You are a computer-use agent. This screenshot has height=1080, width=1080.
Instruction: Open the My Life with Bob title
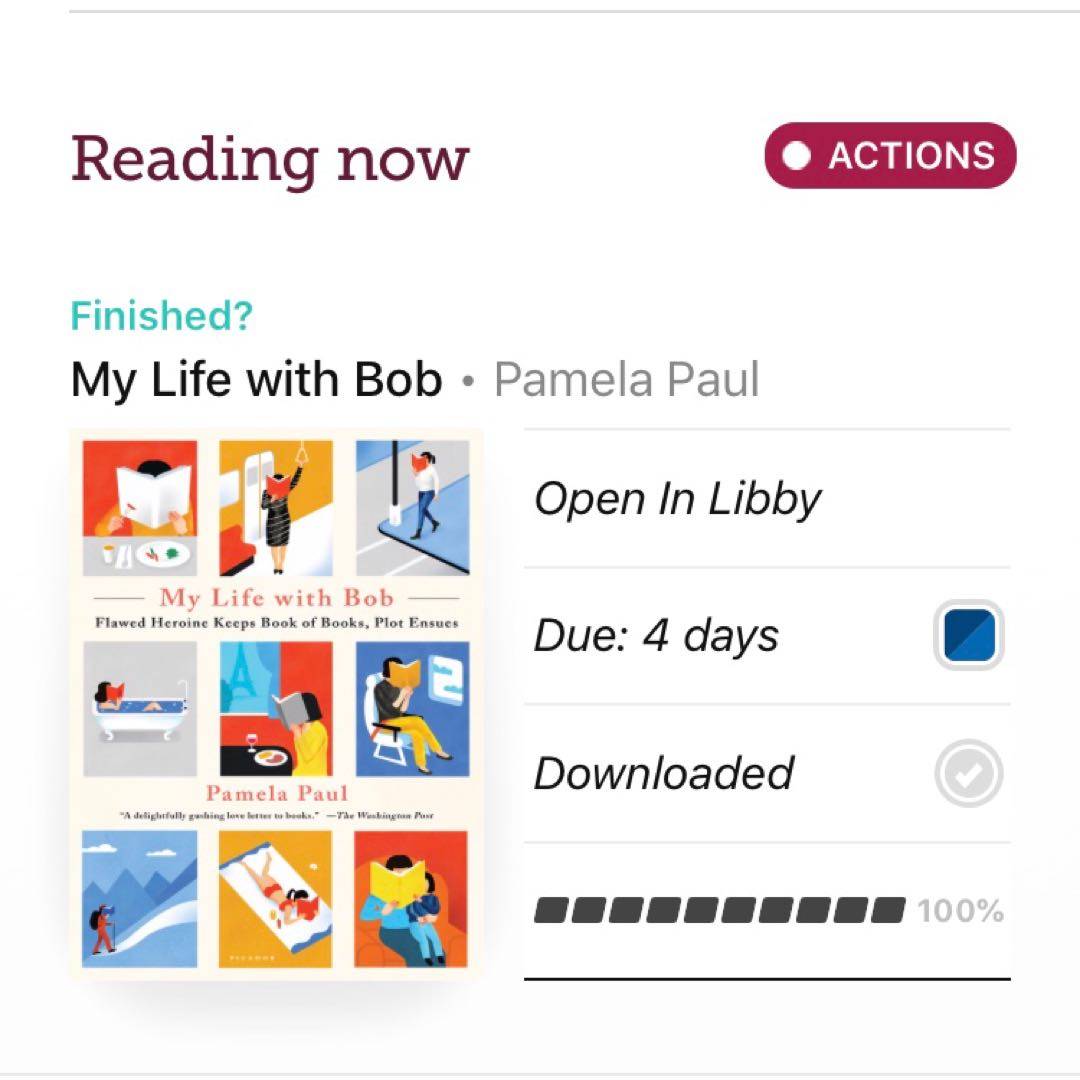pos(256,380)
